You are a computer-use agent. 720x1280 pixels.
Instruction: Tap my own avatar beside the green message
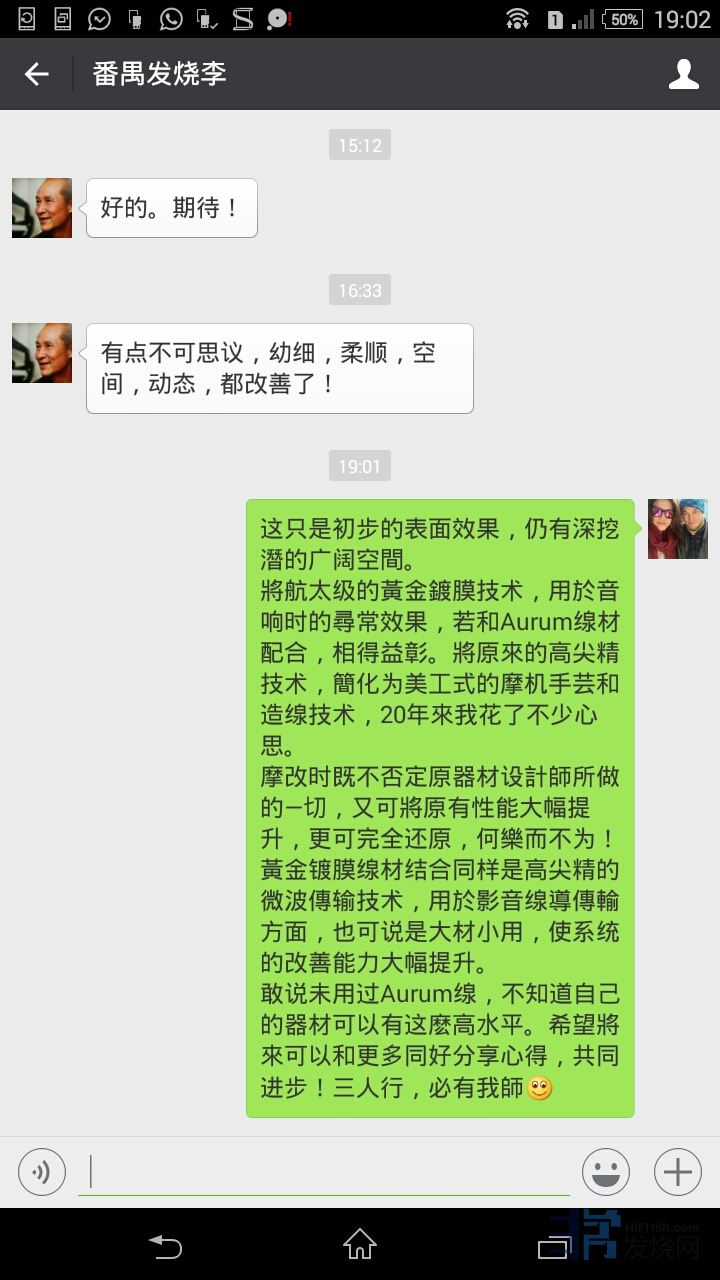click(x=678, y=529)
